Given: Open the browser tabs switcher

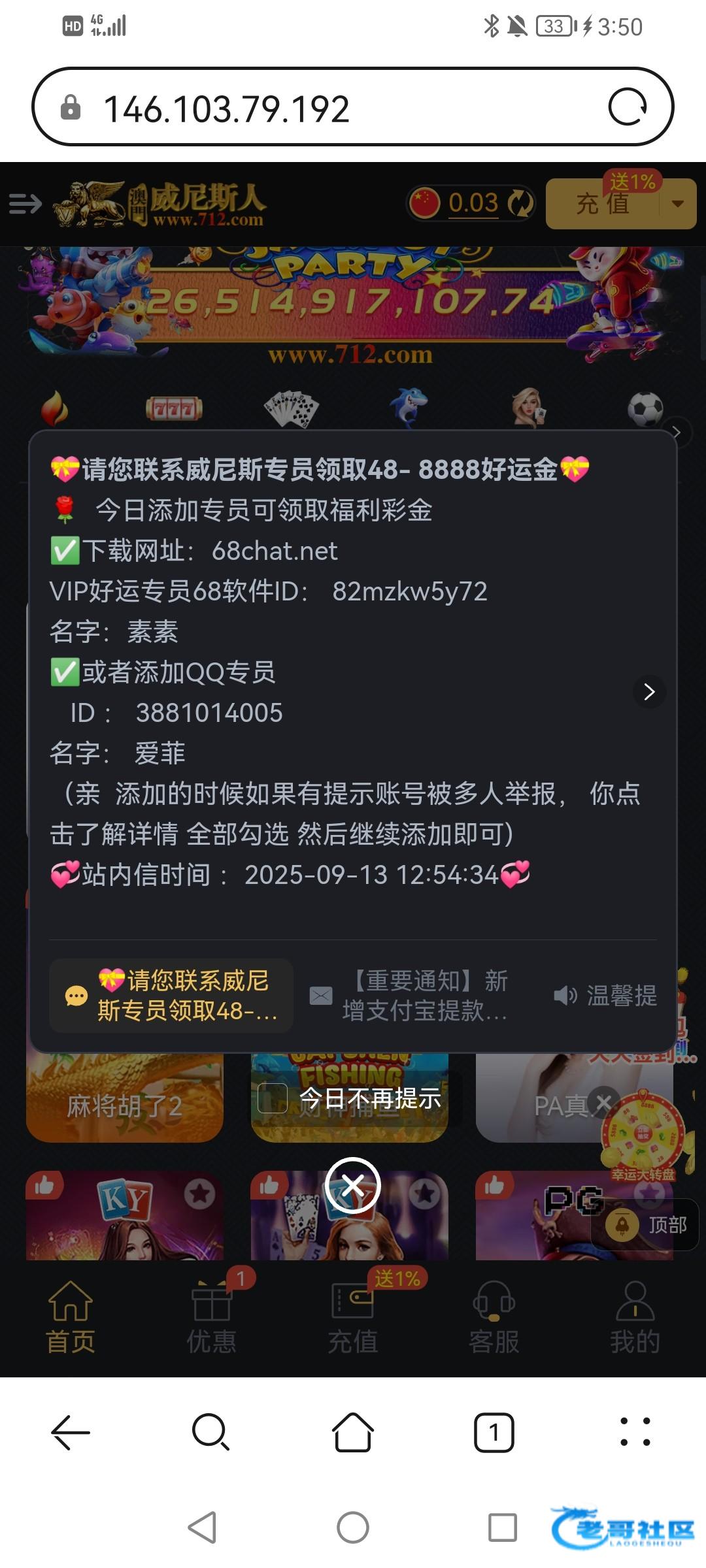Looking at the screenshot, I should coord(494,1433).
